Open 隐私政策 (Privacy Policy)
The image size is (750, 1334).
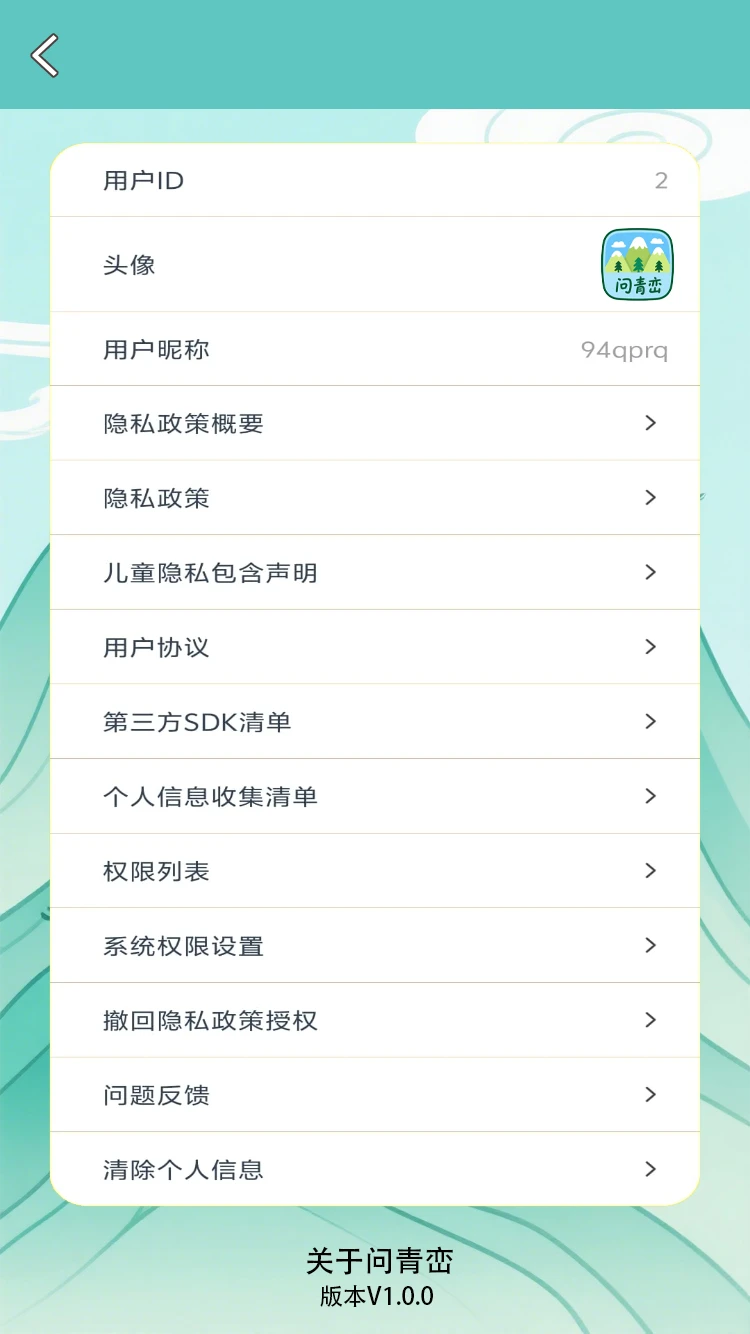tap(375, 497)
